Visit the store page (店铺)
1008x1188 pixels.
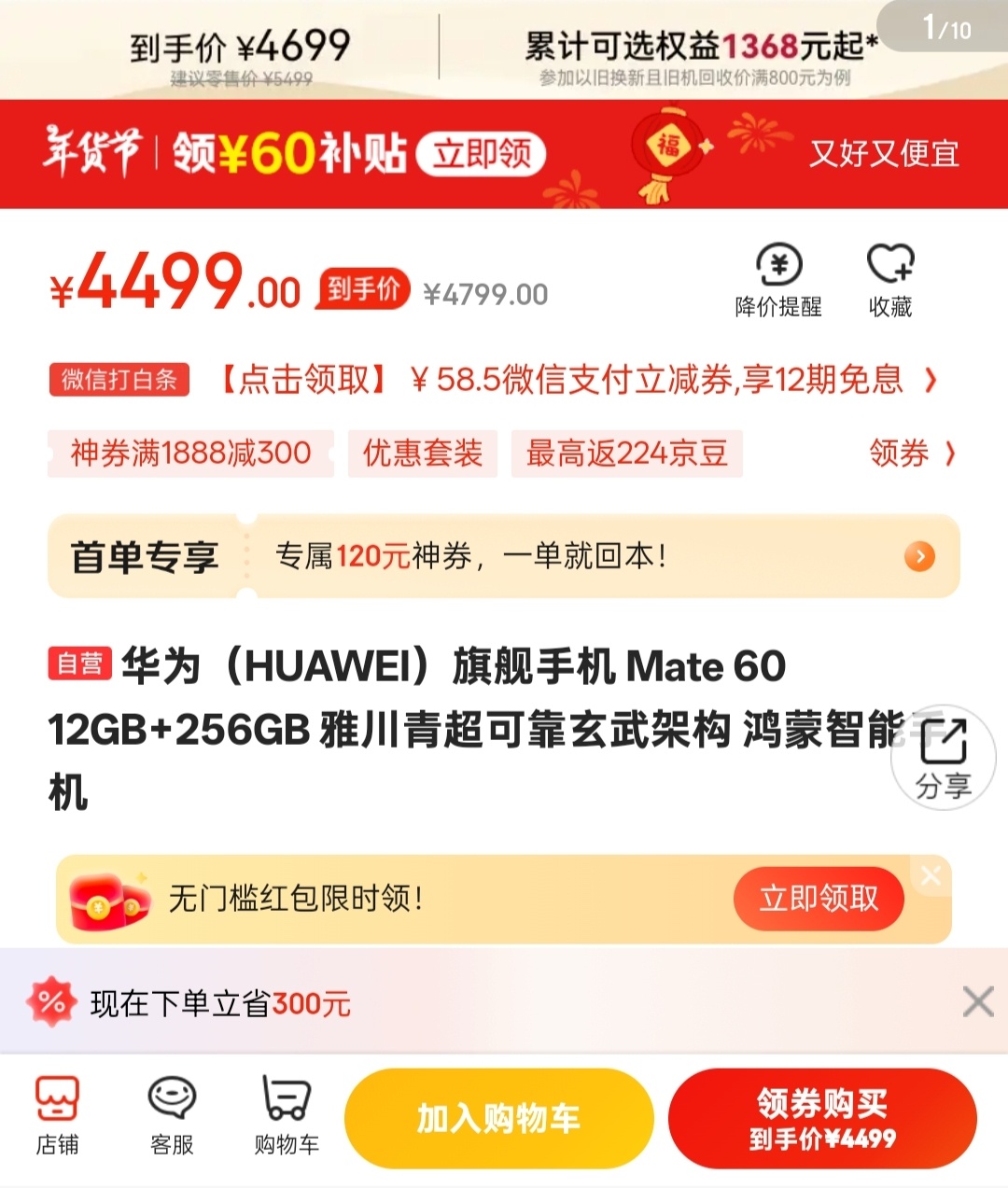58,1116
